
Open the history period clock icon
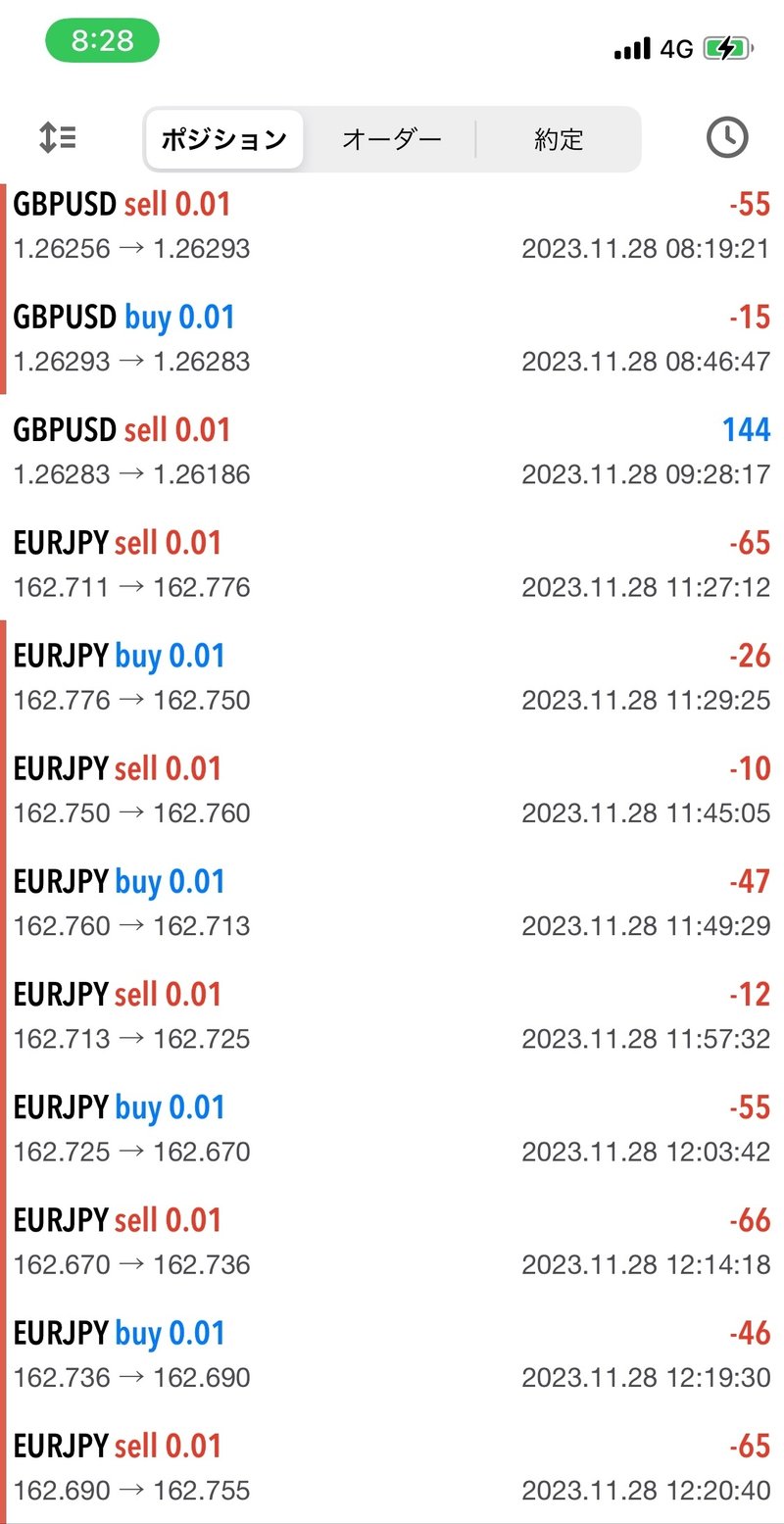click(x=726, y=138)
